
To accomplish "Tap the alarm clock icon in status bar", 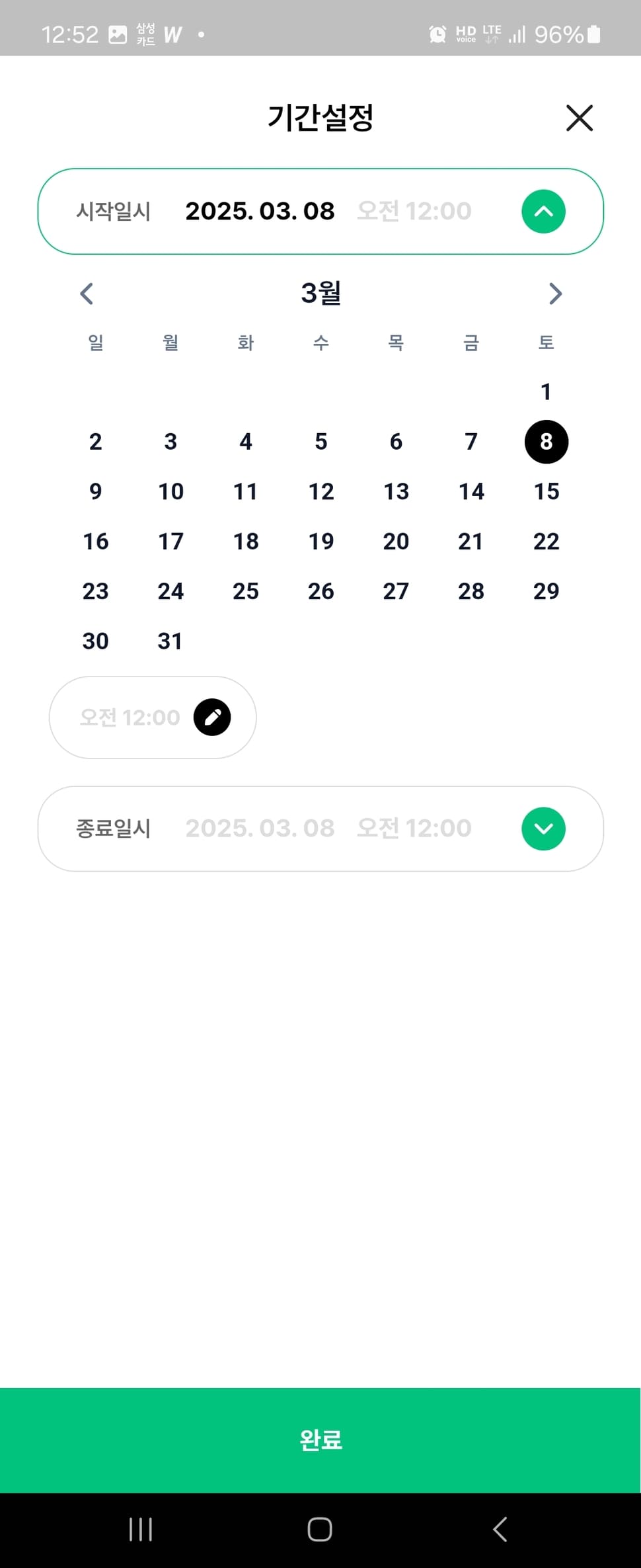I will (x=436, y=33).
